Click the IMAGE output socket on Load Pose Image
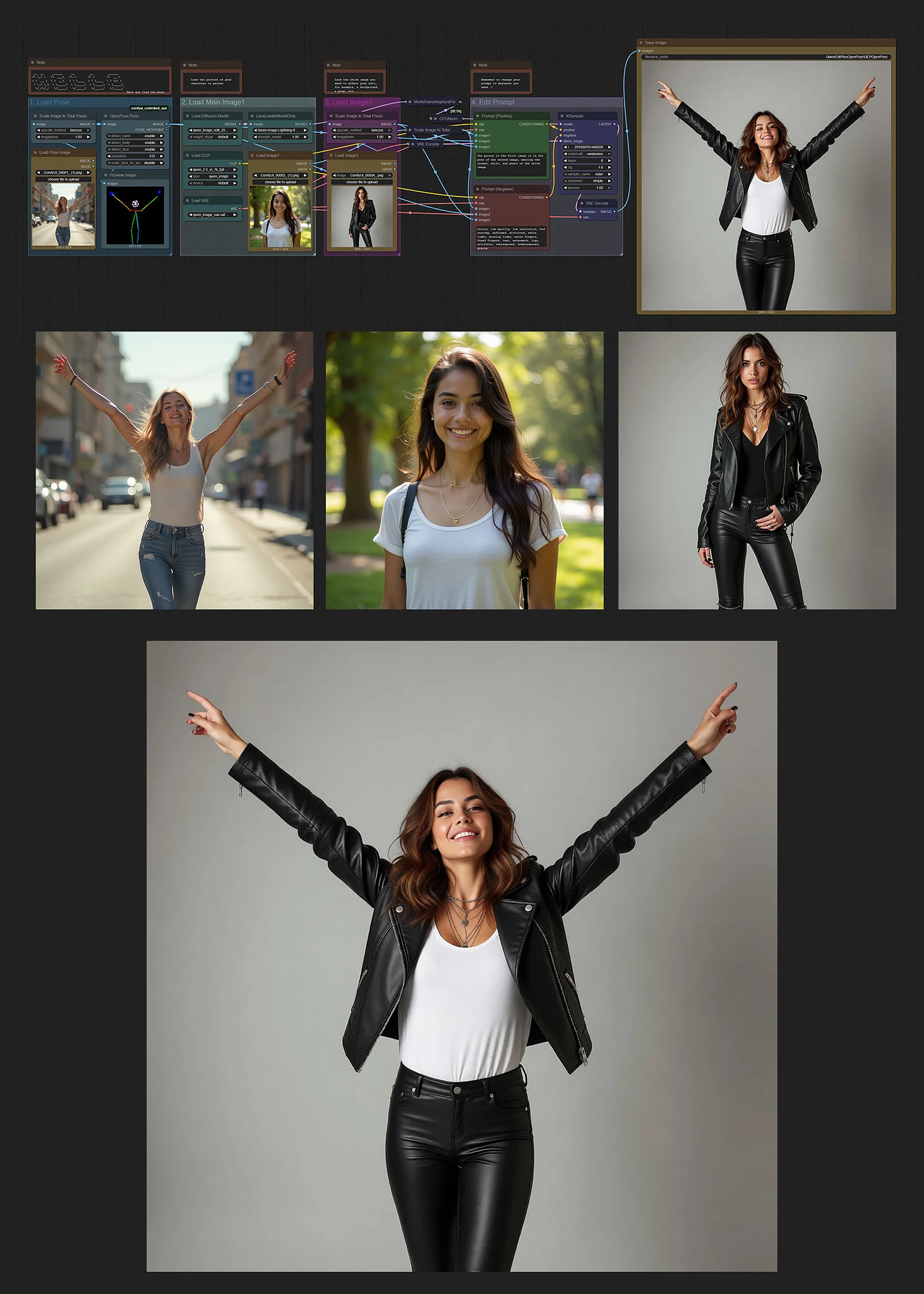Image resolution: width=924 pixels, height=1294 pixels. [x=93, y=160]
